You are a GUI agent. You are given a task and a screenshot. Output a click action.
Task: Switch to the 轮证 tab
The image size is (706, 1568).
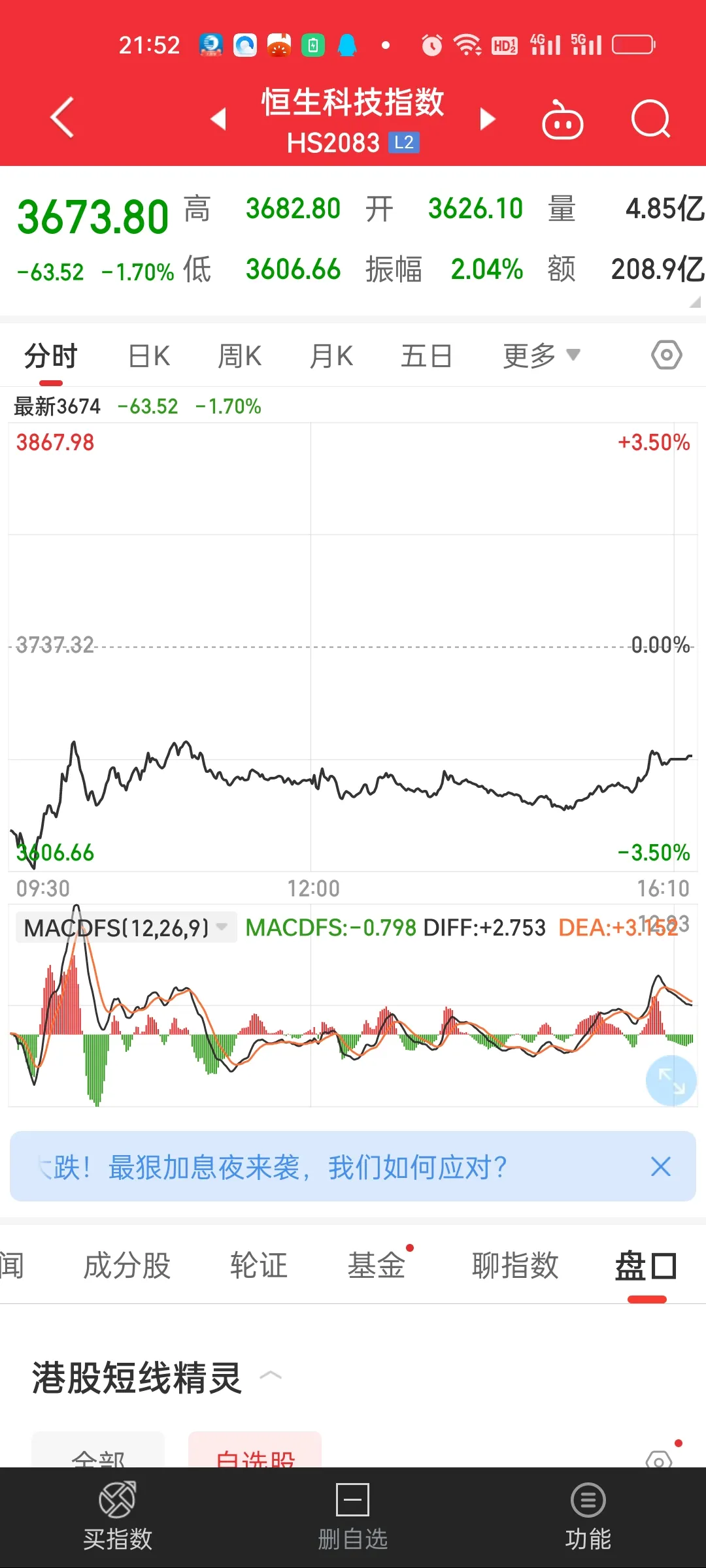259,1266
